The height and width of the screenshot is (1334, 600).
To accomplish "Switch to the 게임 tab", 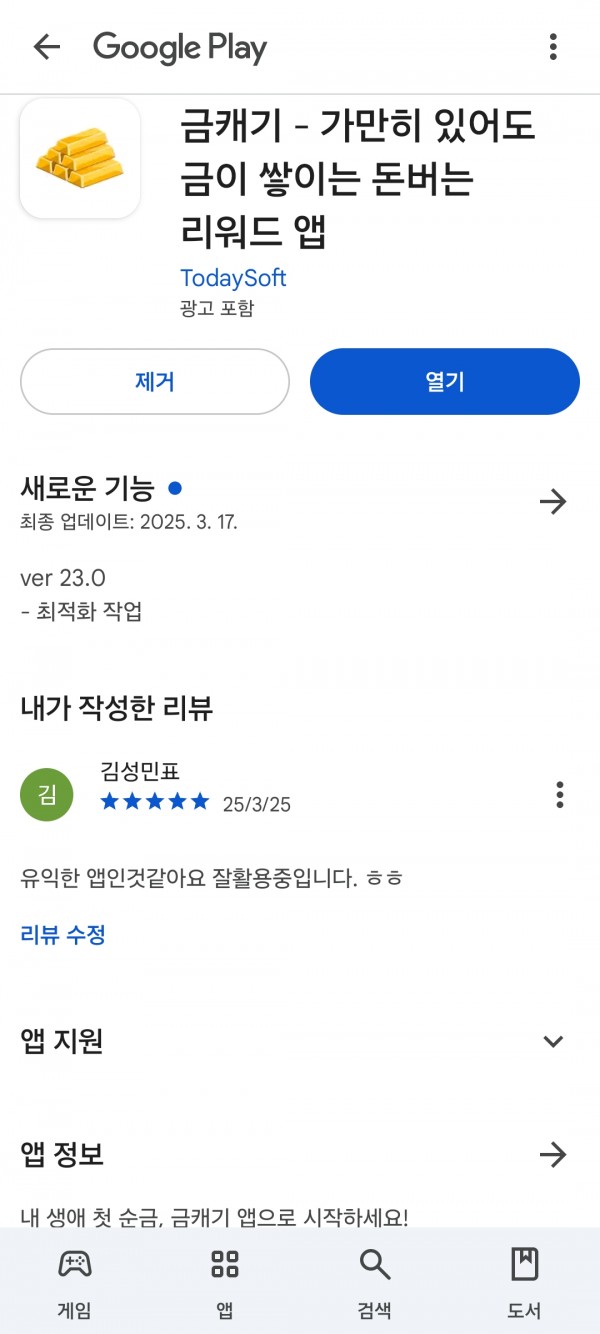I will pyautogui.click(x=75, y=1284).
